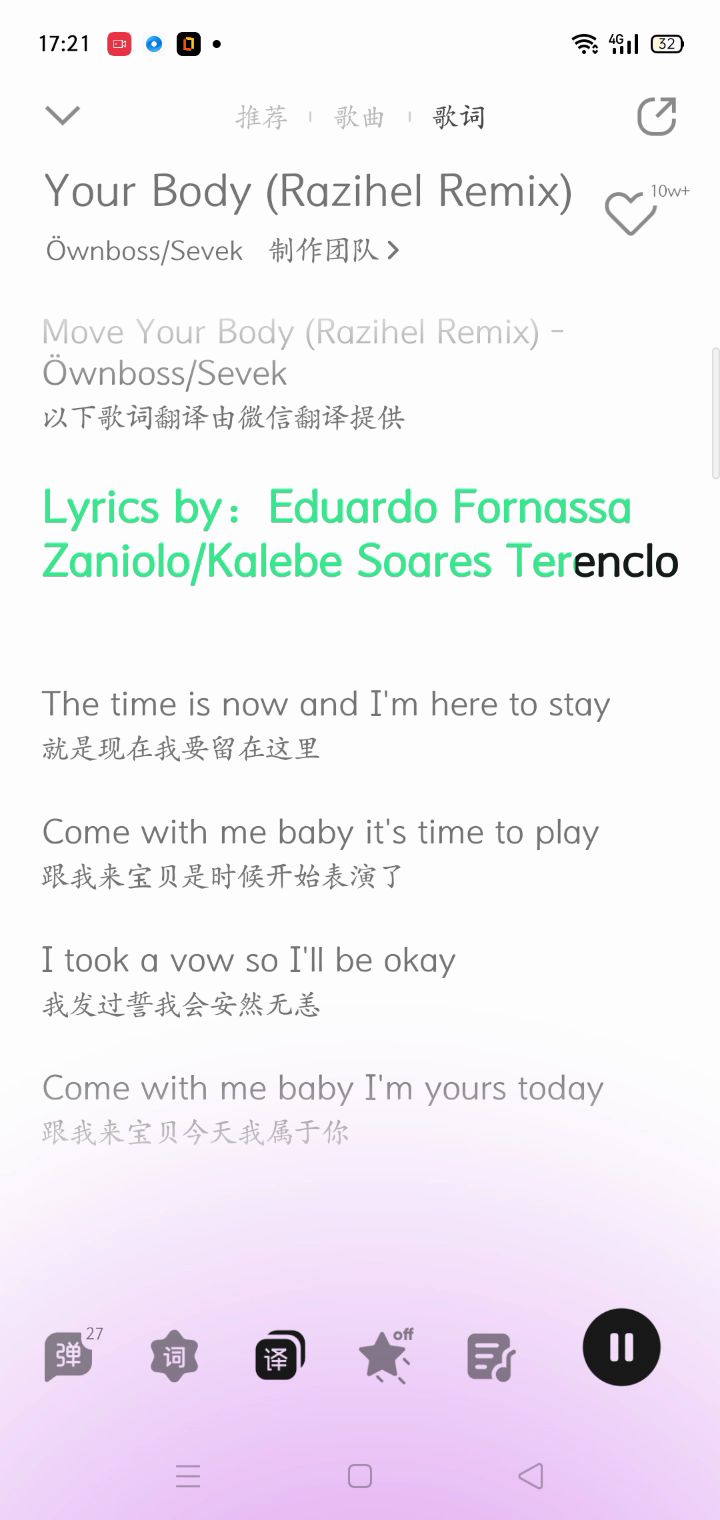This screenshot has height=1520, width=720.
Task: Go back with the system back button
Action: 531,1475
